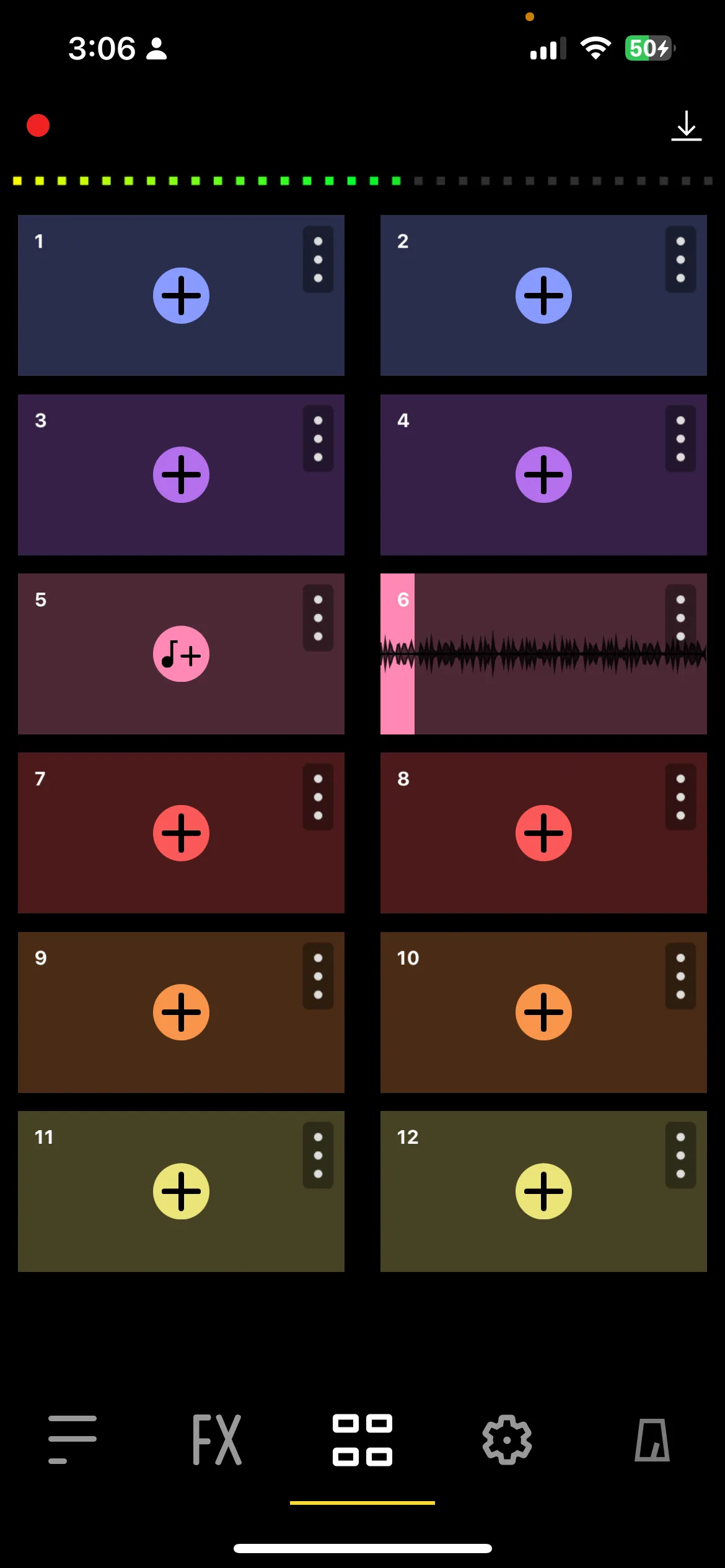Open three-dot options on pad 5
This screenshot has width=725, height=1568.
(x=318, y=618)
